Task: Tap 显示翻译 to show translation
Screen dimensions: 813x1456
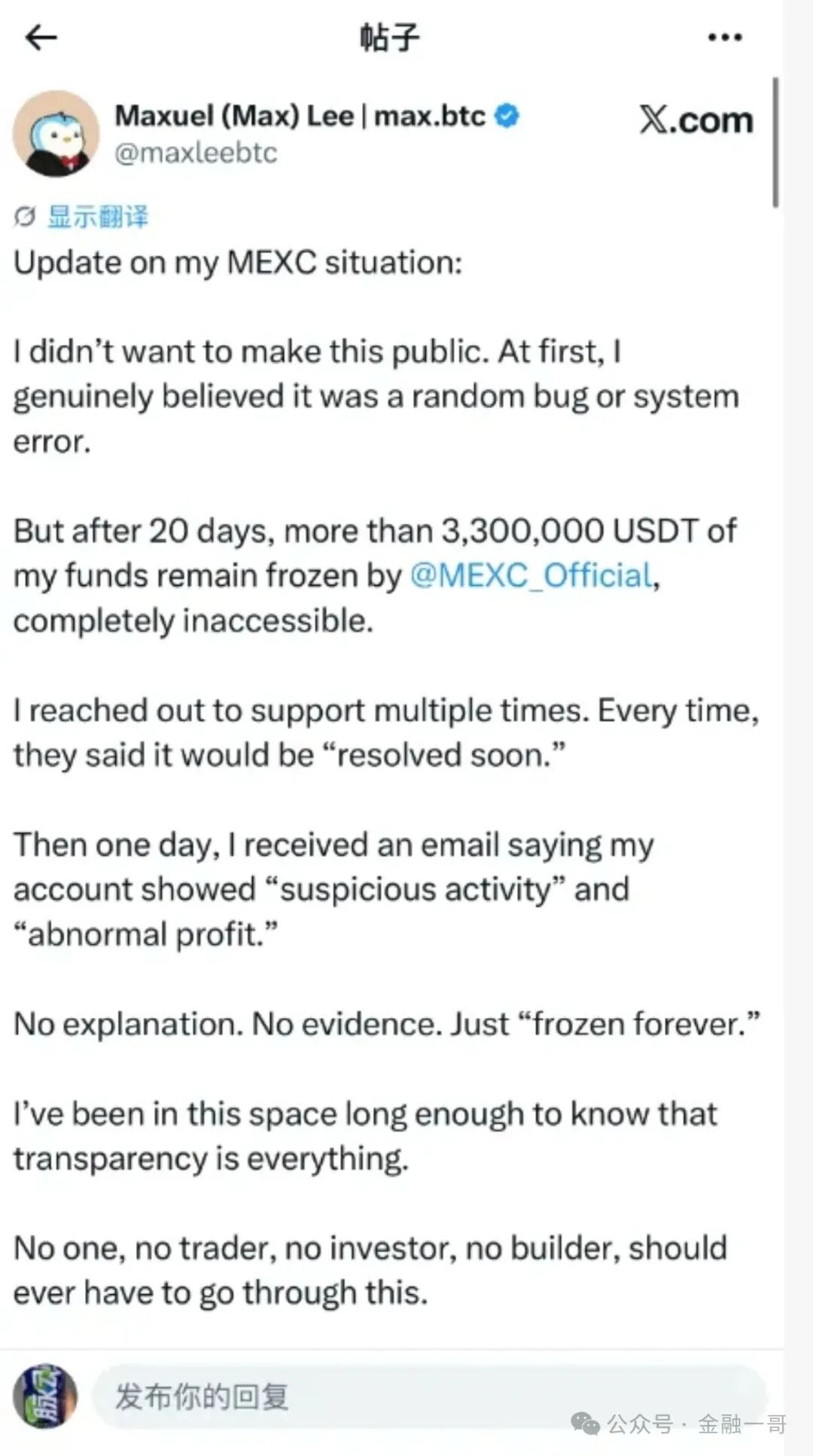Action: (x=97, y=217)
